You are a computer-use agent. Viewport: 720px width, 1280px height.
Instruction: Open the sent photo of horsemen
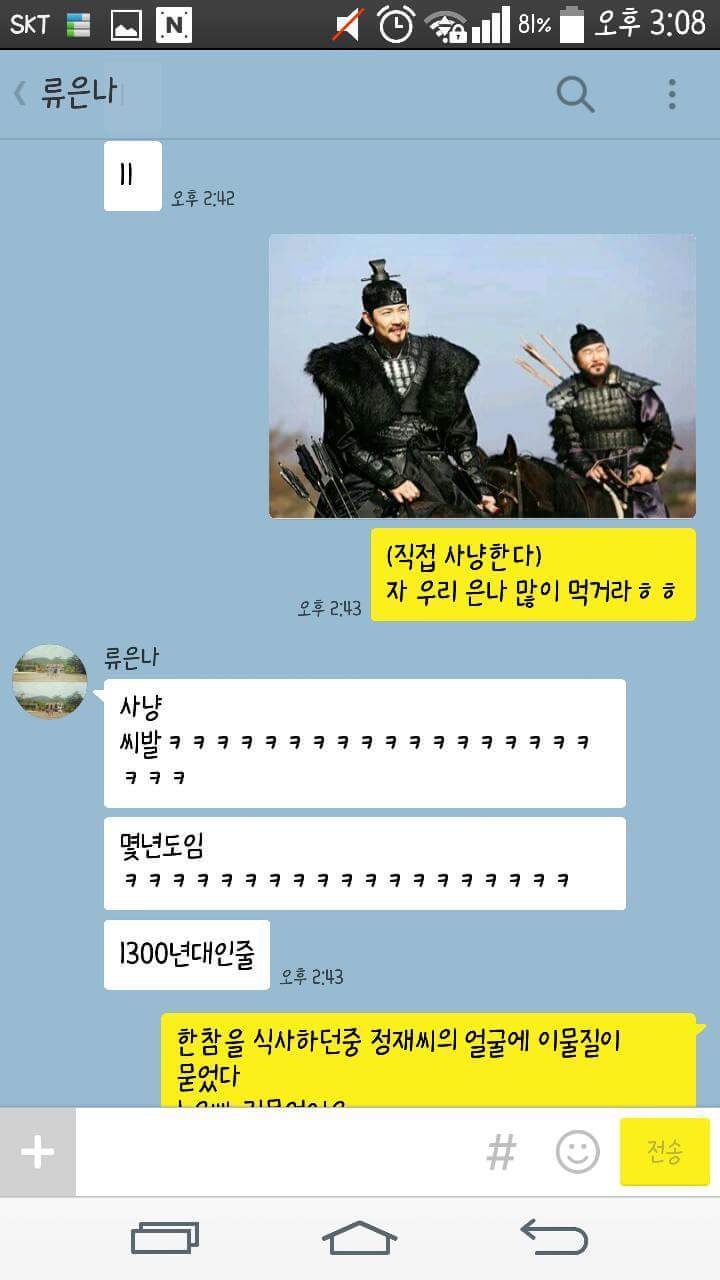[482, 376]
